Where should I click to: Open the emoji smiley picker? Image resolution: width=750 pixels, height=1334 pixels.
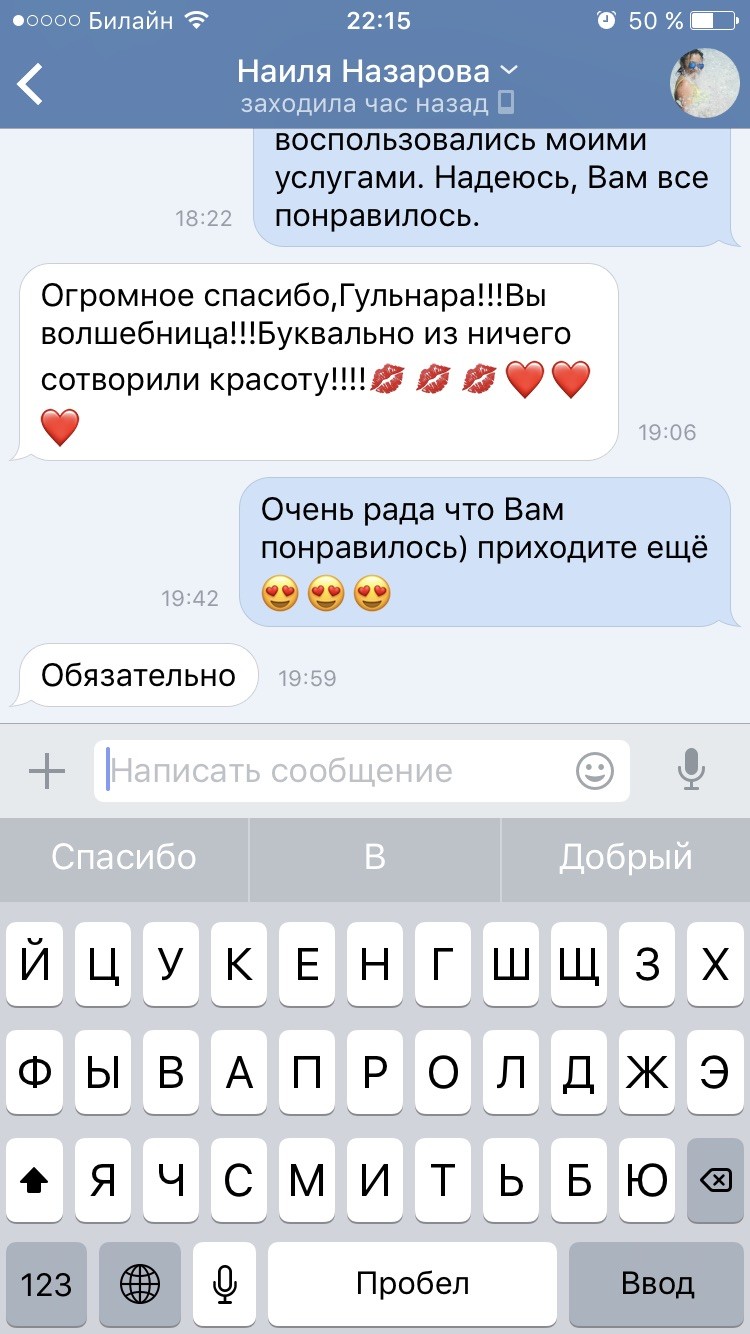click(x=595, y=771)
